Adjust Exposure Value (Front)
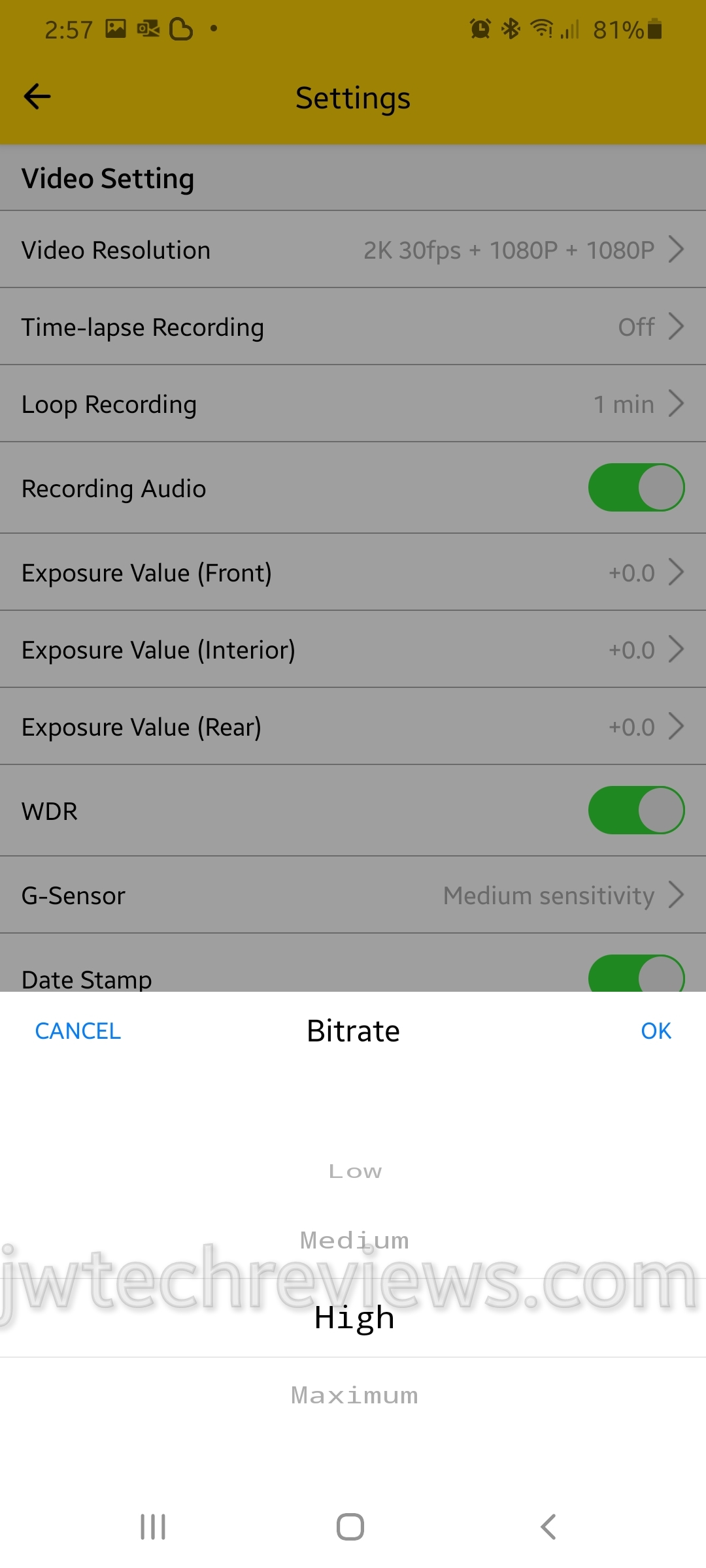Viewport: 706px width, 1568px height. click(353, 572)
